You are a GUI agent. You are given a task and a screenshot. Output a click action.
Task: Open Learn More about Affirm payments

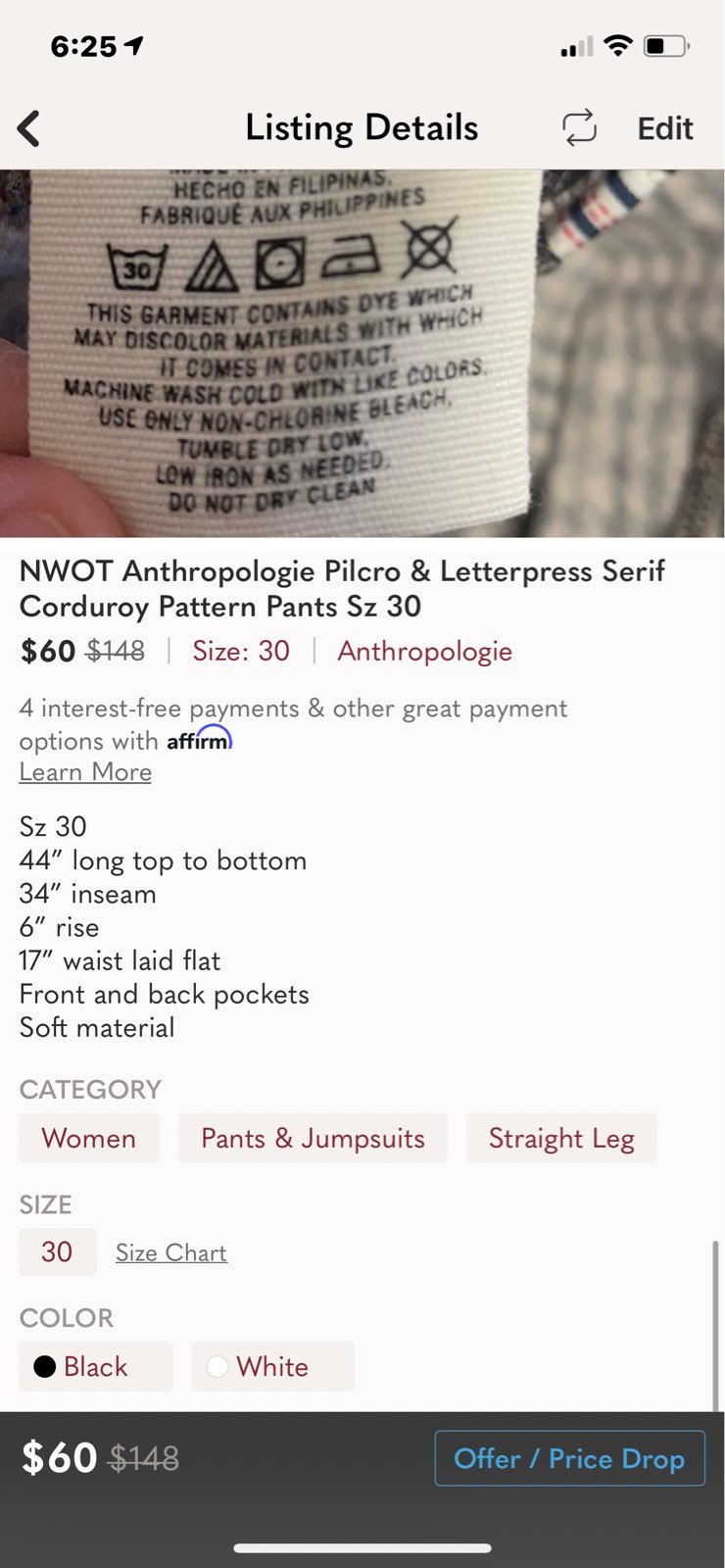coord(85,772)
